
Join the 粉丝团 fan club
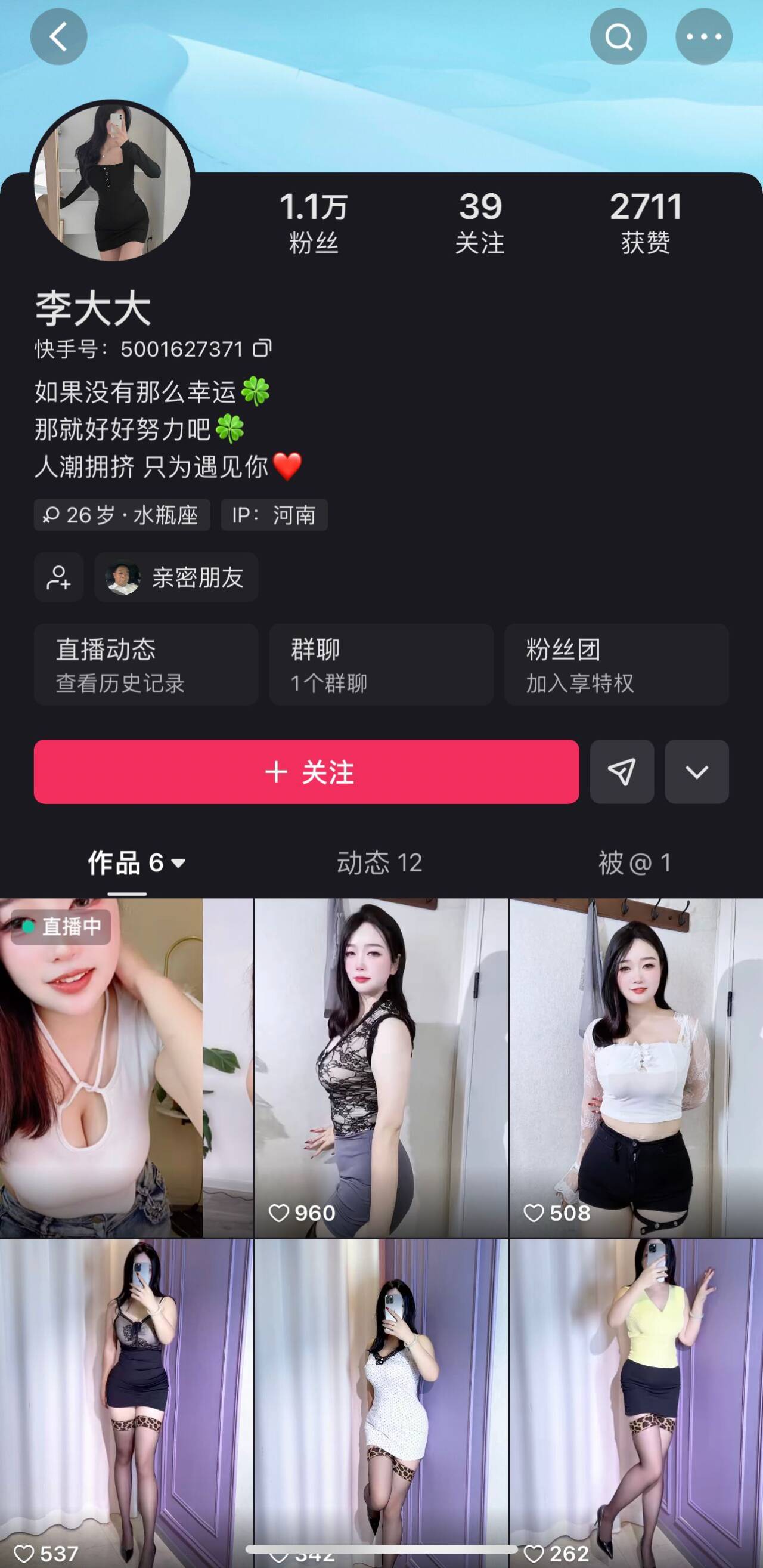[x=616, y=664]
